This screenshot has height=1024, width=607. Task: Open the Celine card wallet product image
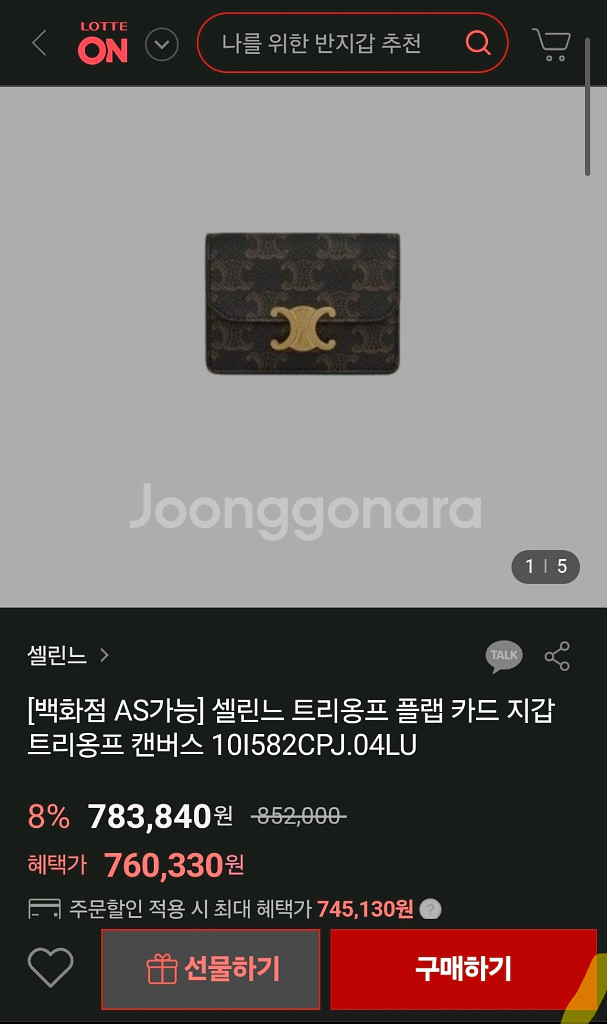coord(302,303)
